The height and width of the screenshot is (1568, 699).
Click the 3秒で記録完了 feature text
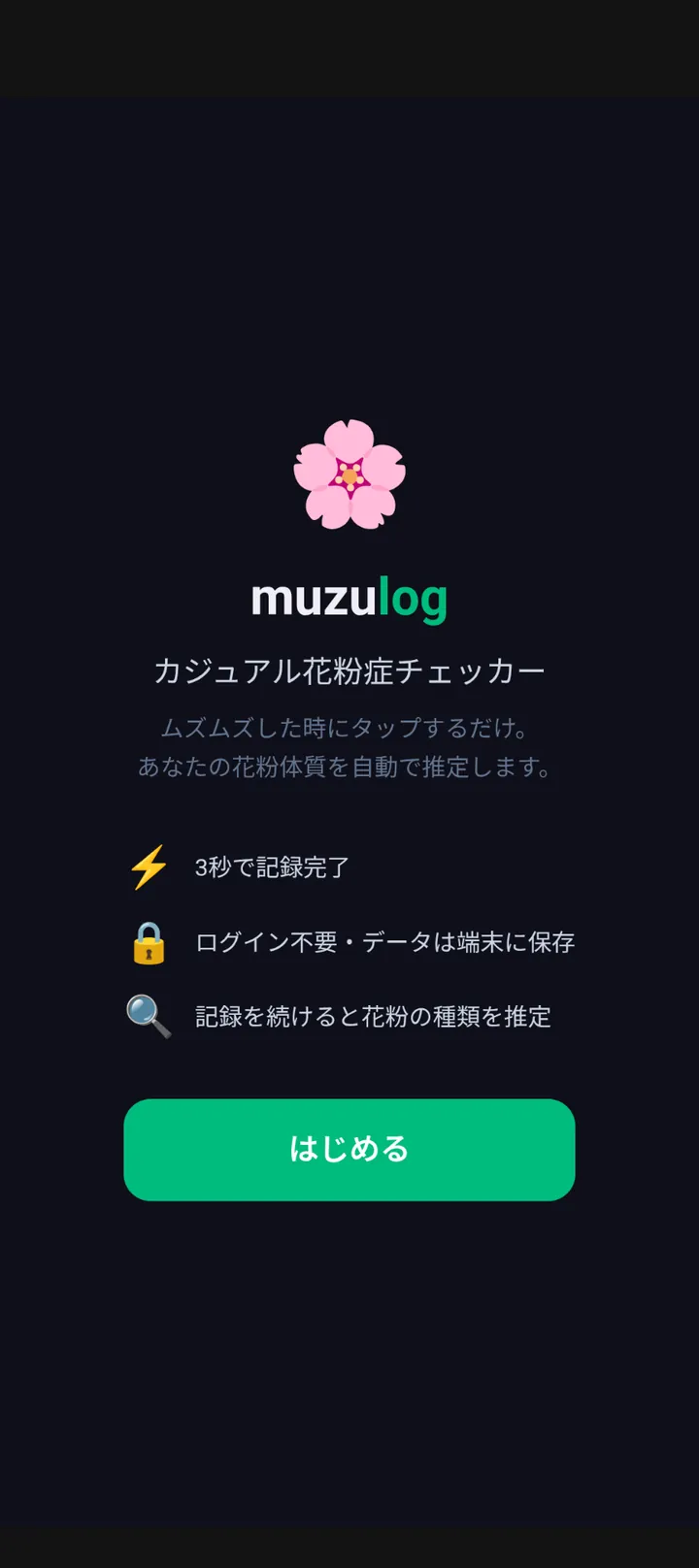(x=272, y=866)
